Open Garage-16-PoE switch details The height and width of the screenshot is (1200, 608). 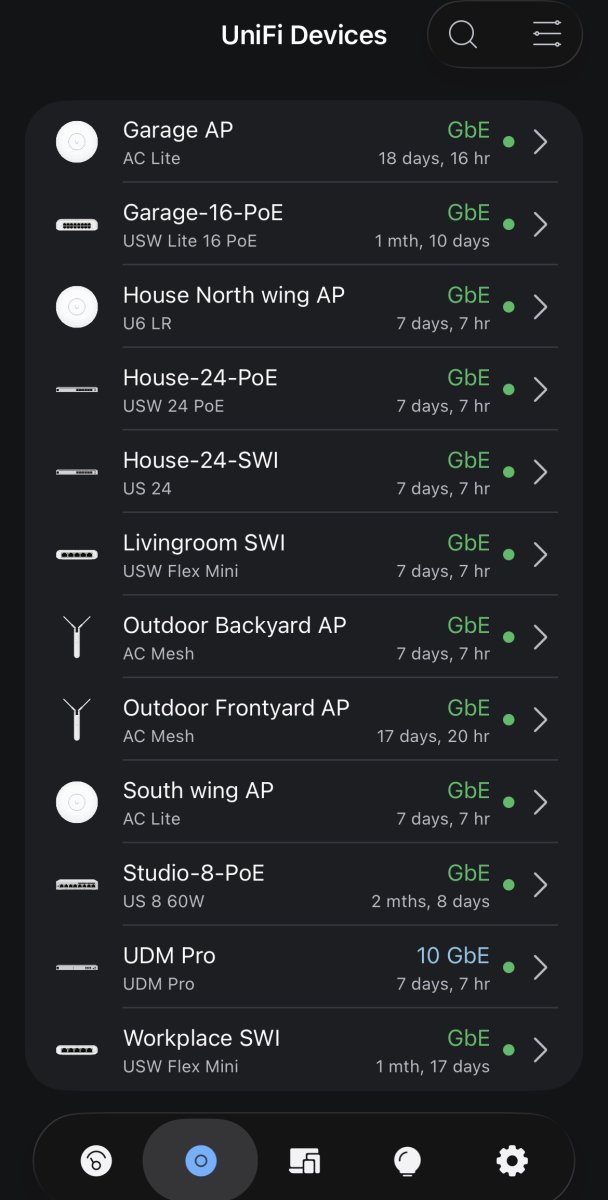(x=304, y=225)
